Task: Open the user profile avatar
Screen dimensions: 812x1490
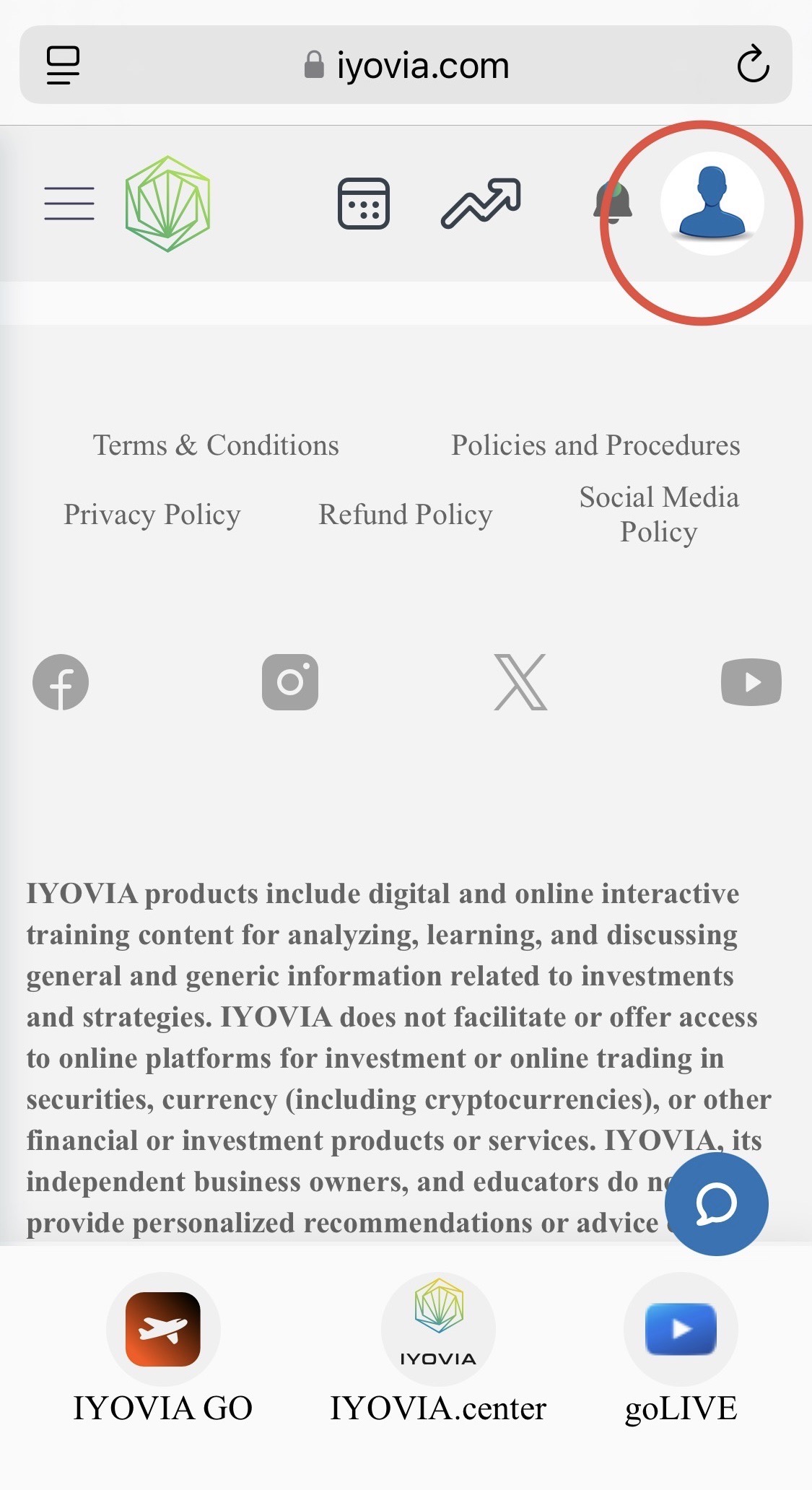Action: click(712, 204)
